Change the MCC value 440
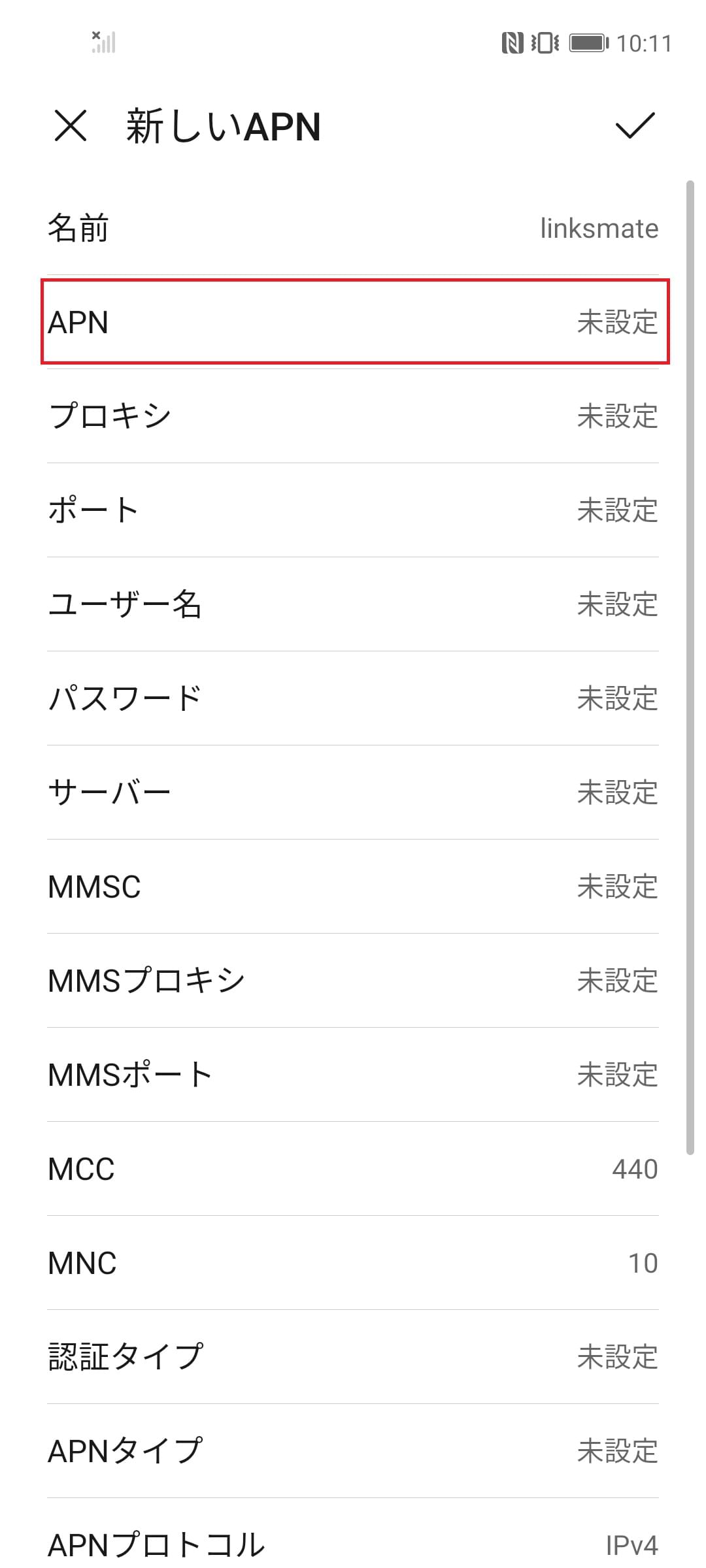 tap(353, 1169)
